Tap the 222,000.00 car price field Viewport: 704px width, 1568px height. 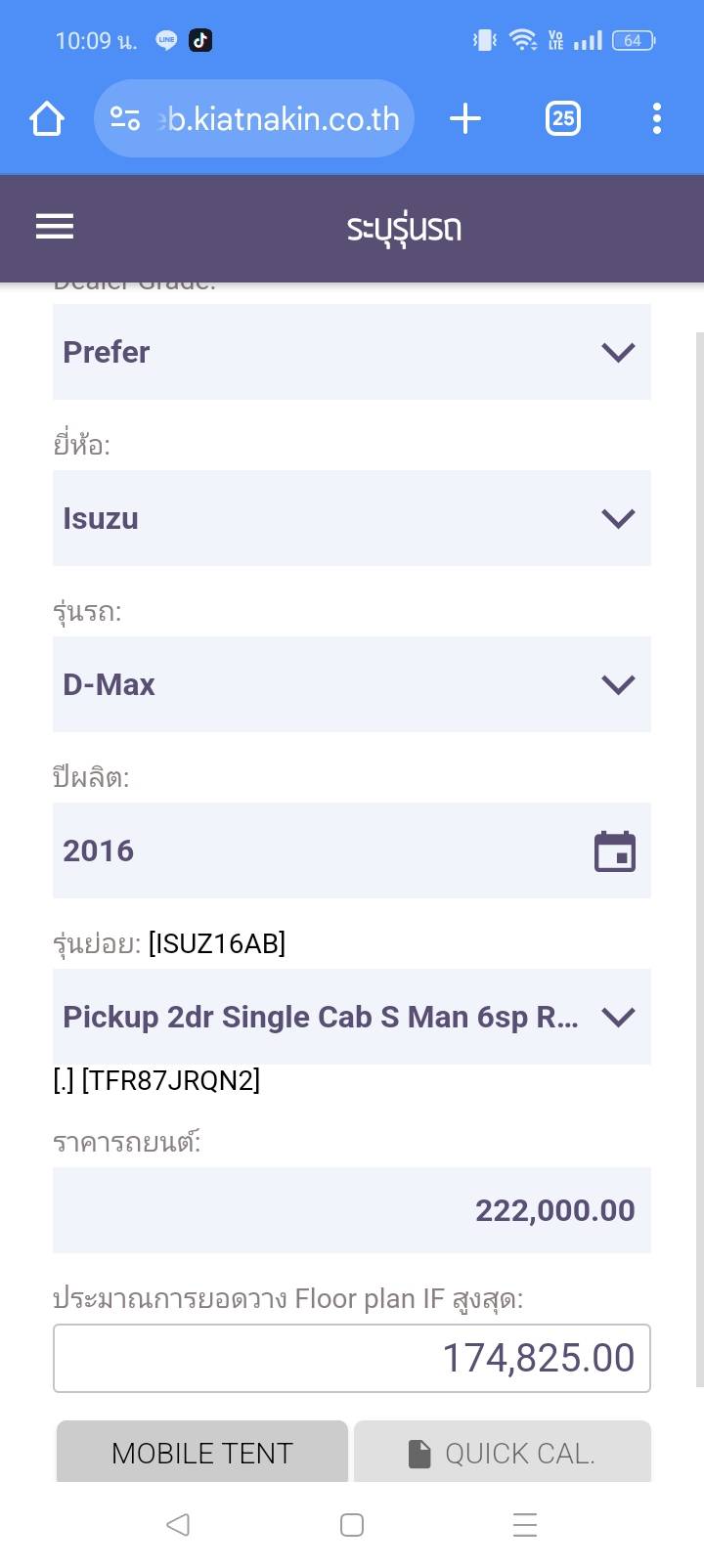[x=351, y=1210]
